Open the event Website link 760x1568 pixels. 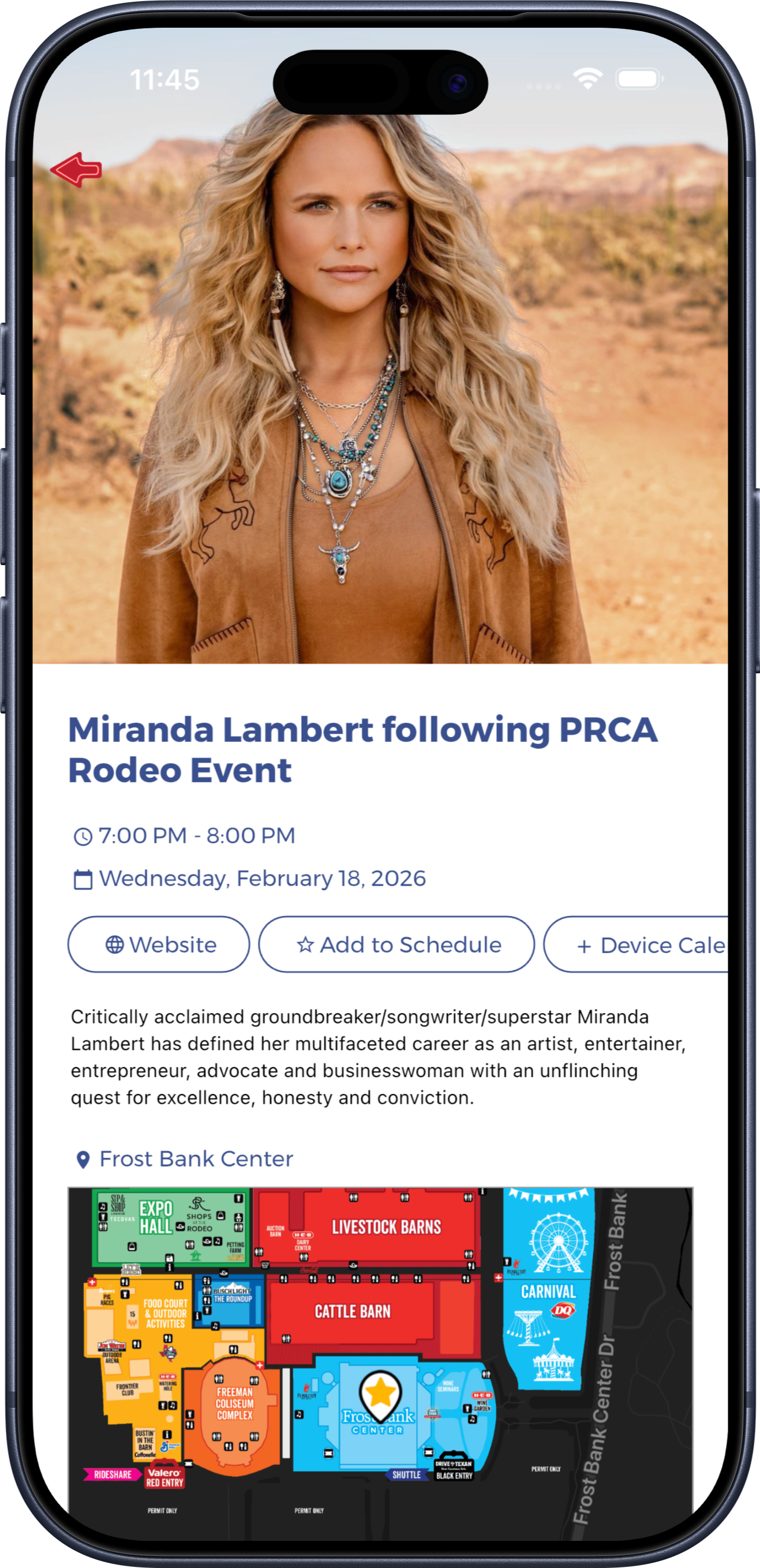point(159,944)
